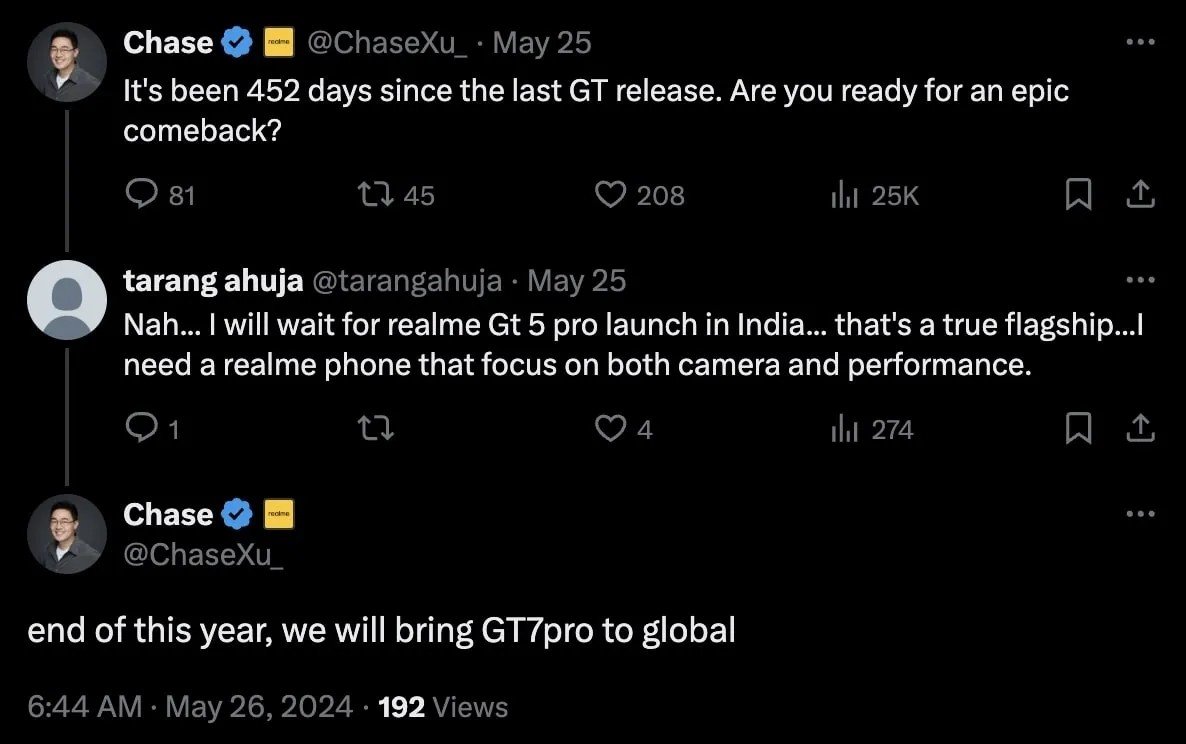Bookmark Chase's 452 days tweet
The width and height of the screenshot is (1186, 744).
point(1077,195)
